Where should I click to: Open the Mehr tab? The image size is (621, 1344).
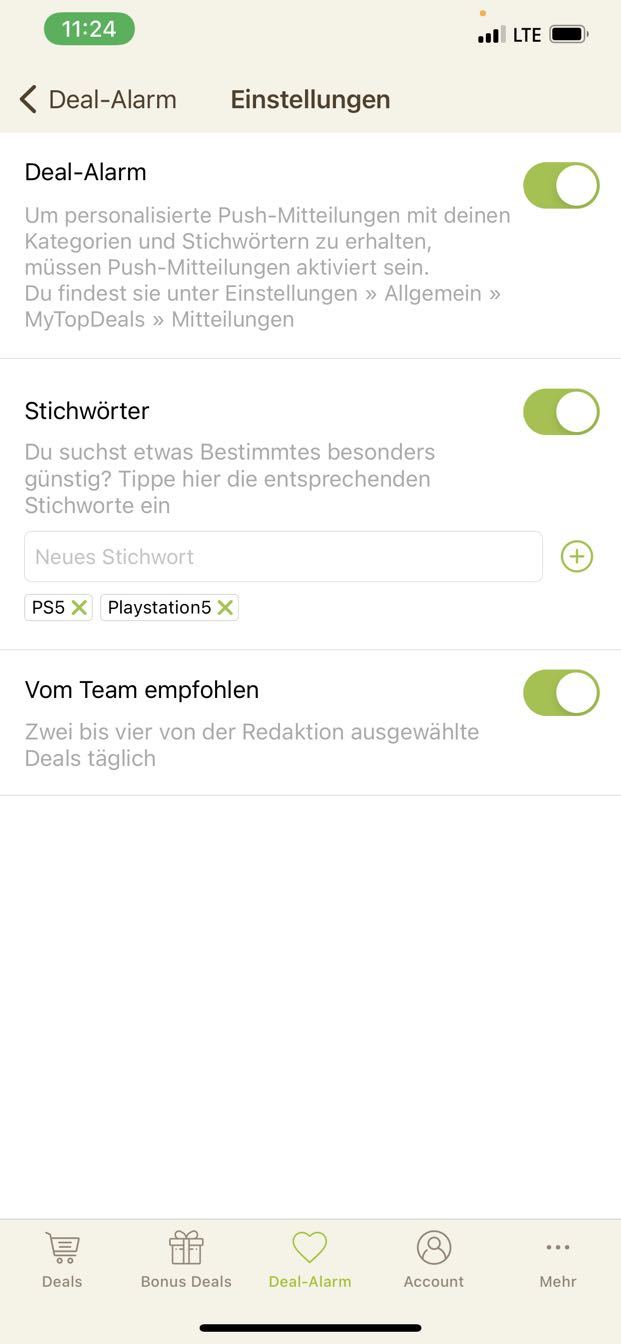point(558,1260)
